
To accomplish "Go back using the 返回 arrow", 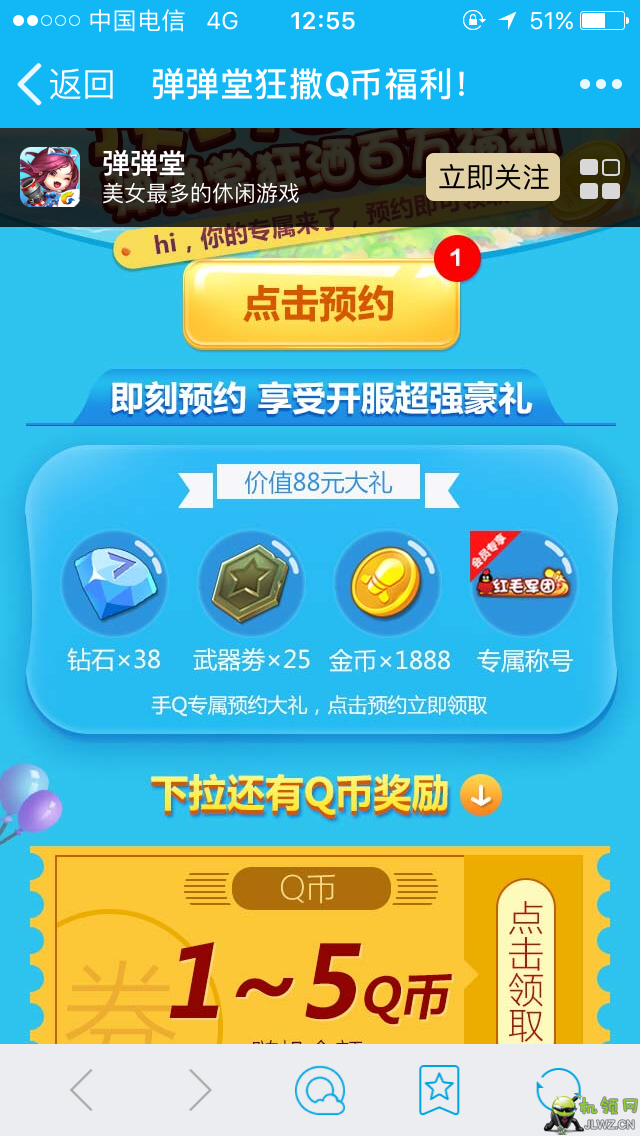I will coord(62,85).
